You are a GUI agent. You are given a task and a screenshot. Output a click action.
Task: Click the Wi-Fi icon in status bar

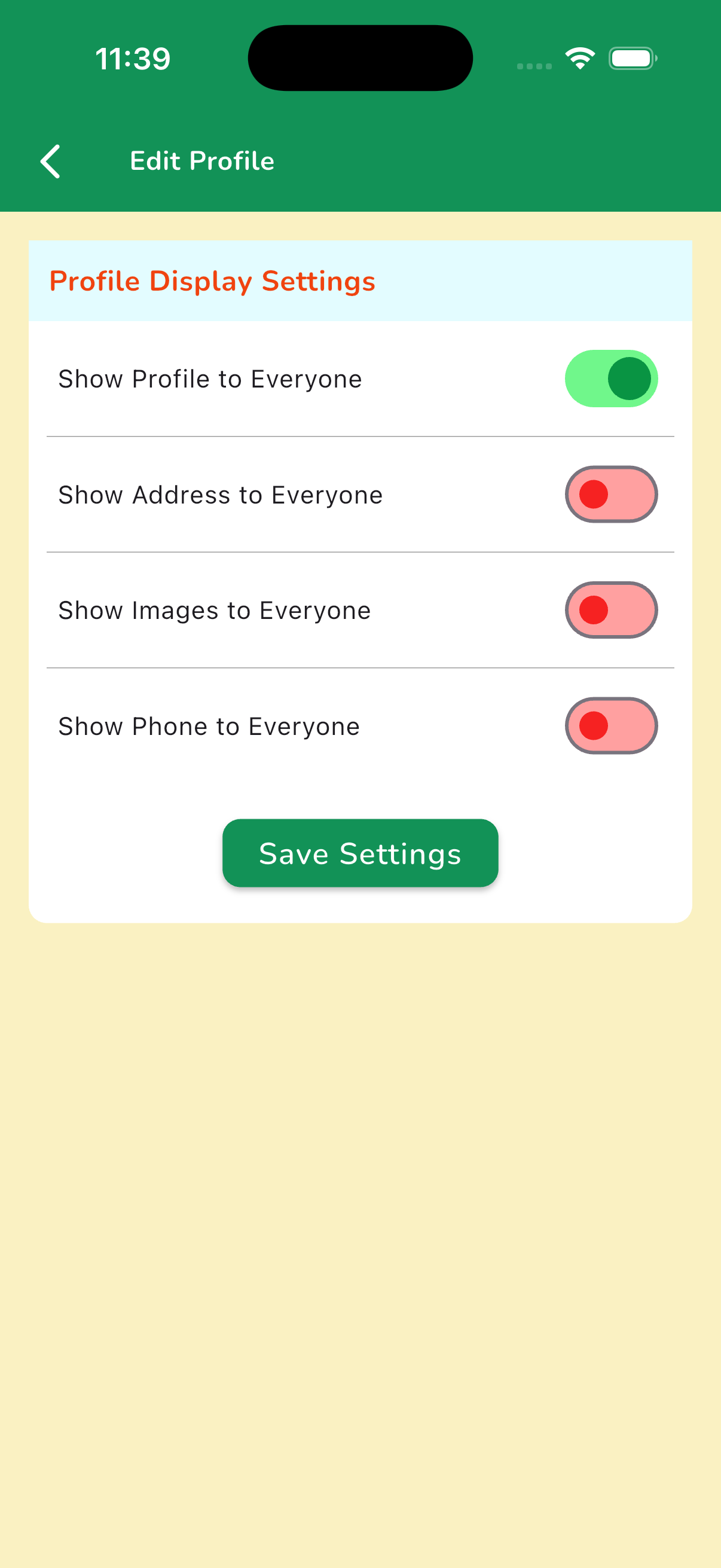[579, 57]
